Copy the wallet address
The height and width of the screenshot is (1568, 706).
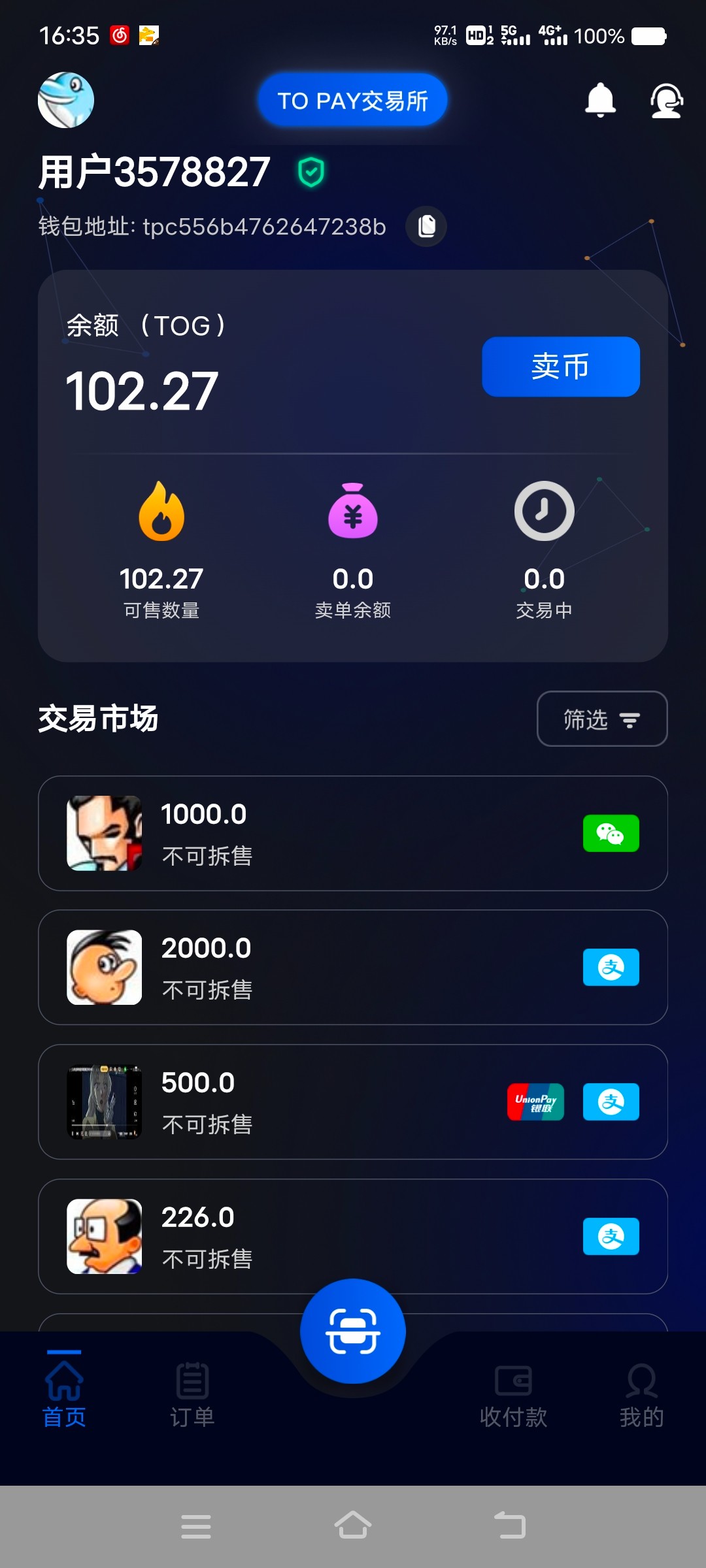click(426, 227)
